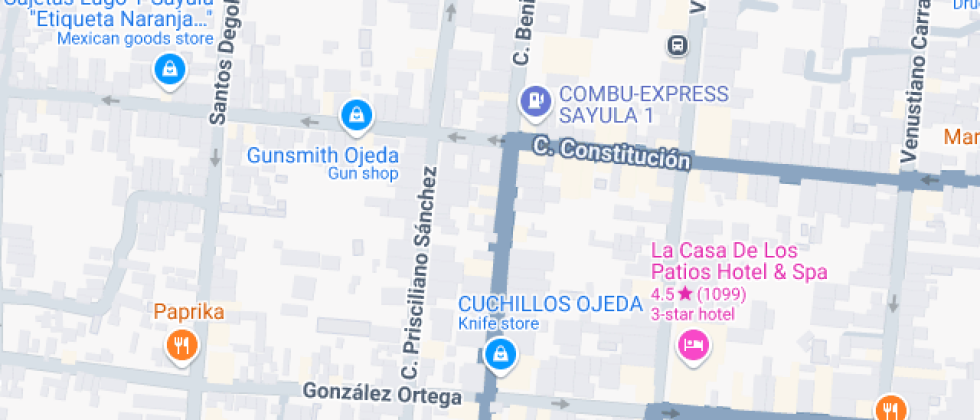Open the Gunsmith Ojeda gun shop marker
Image resolution: width=980 pixels, height=420 pixels.
[355, 116]
